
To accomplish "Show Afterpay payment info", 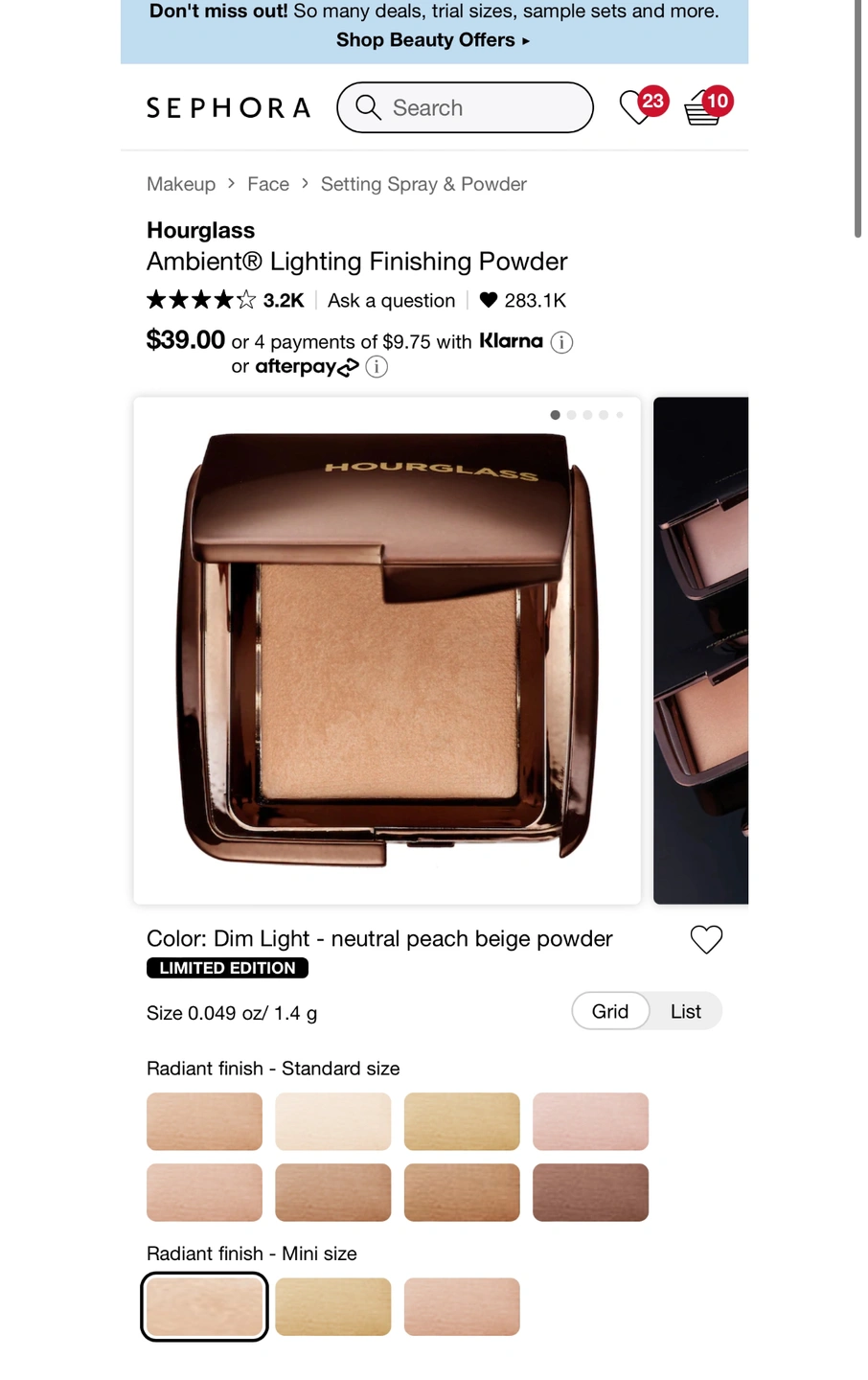I will [x=377, y=367].
